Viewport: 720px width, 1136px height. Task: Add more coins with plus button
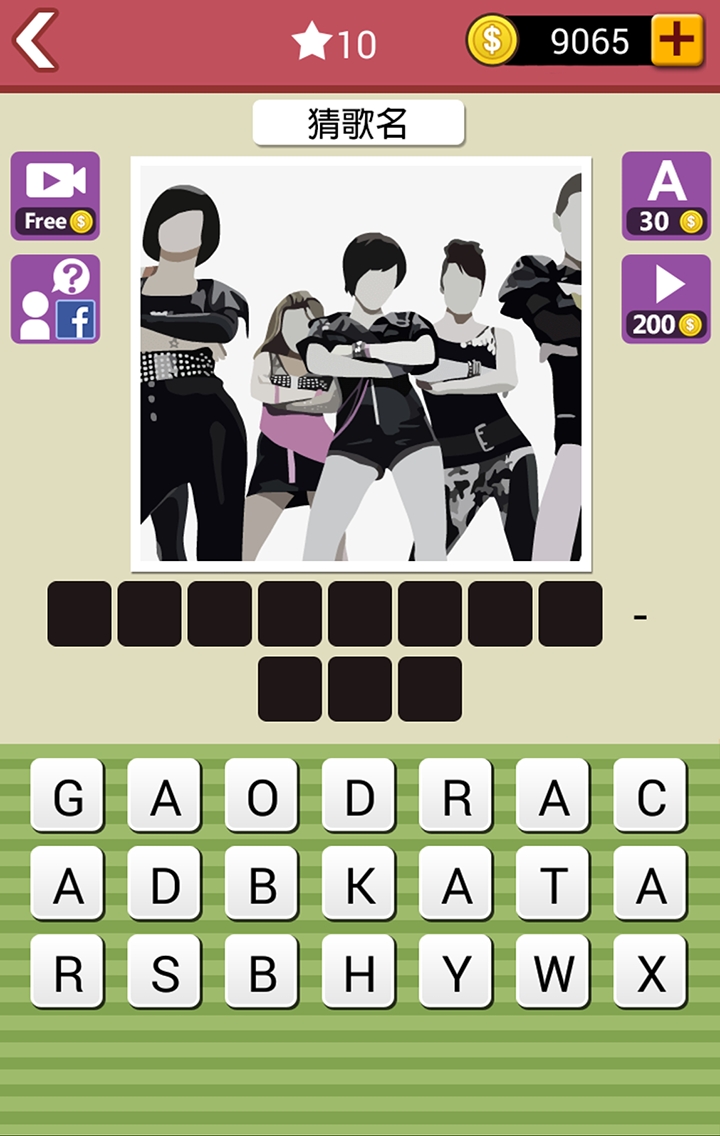[677, 41]
